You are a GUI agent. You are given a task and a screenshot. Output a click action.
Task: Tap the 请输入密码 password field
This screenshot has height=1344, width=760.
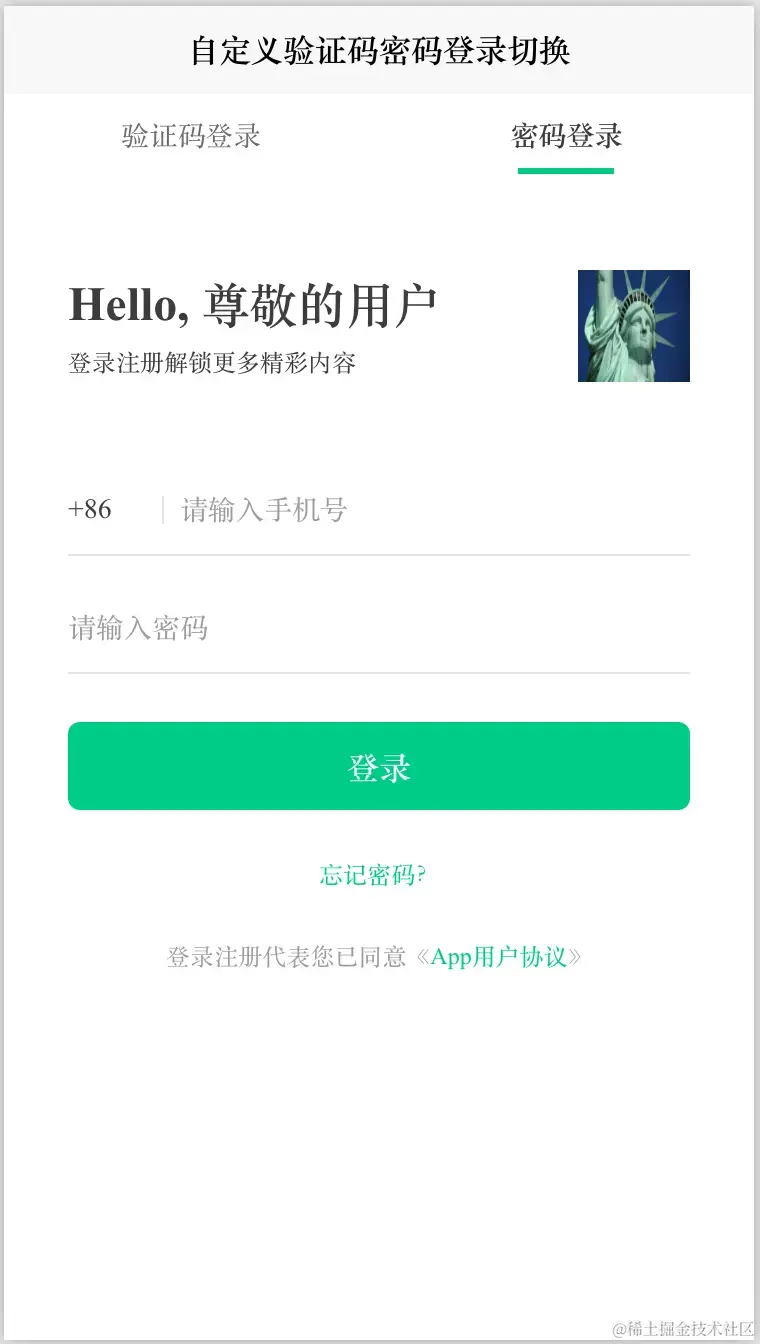click(x=378, y=629)
